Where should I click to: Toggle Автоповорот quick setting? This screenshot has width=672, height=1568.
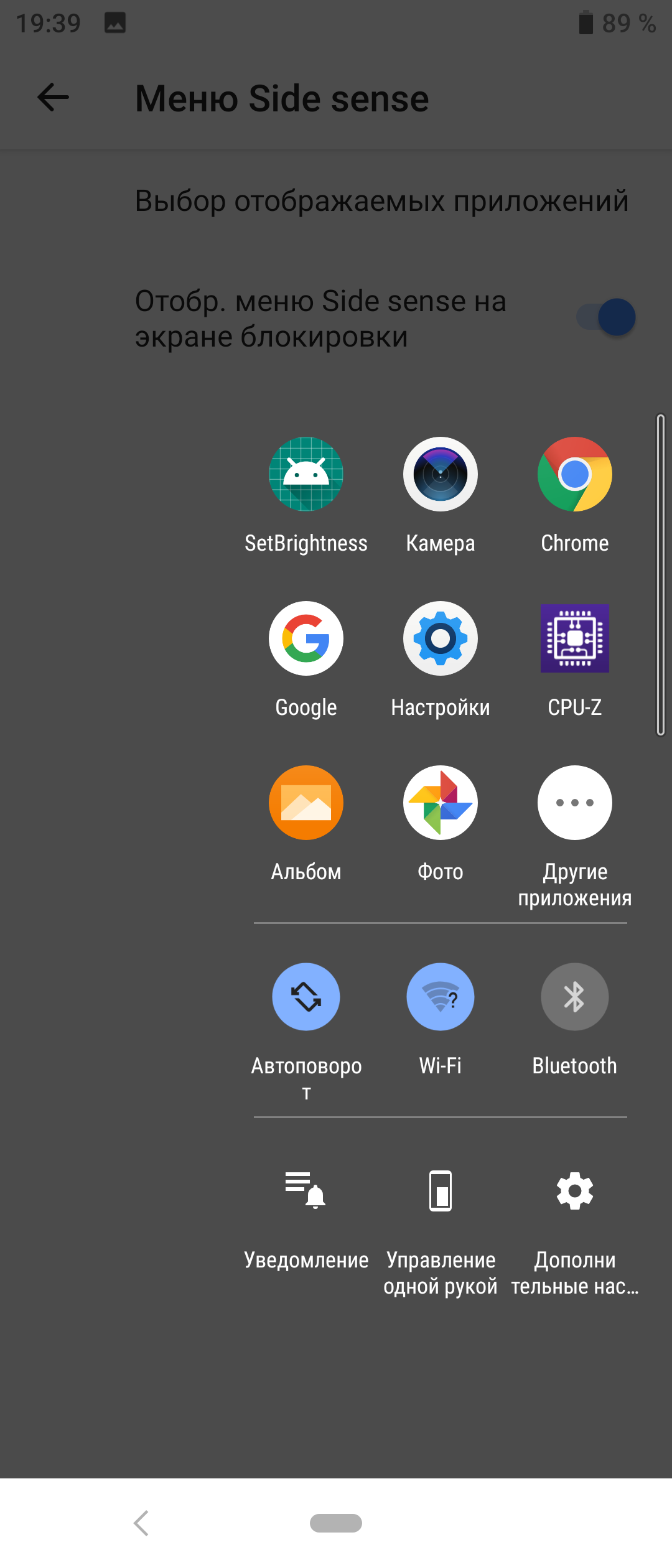tap(306, 997)
